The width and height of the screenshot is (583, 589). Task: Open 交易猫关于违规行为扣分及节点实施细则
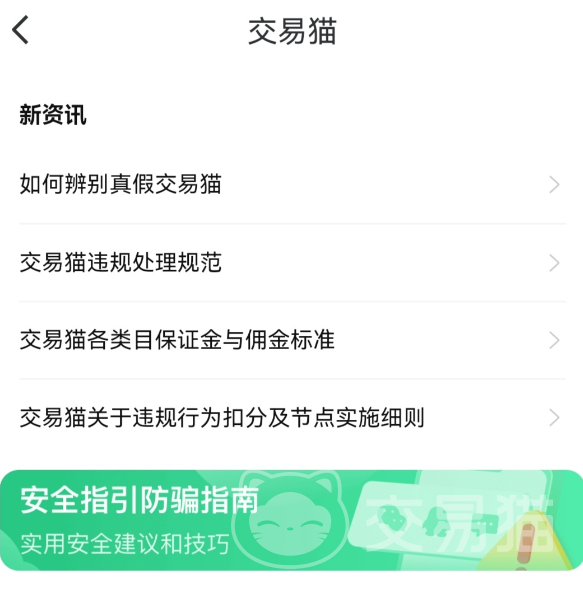point(292,418)
